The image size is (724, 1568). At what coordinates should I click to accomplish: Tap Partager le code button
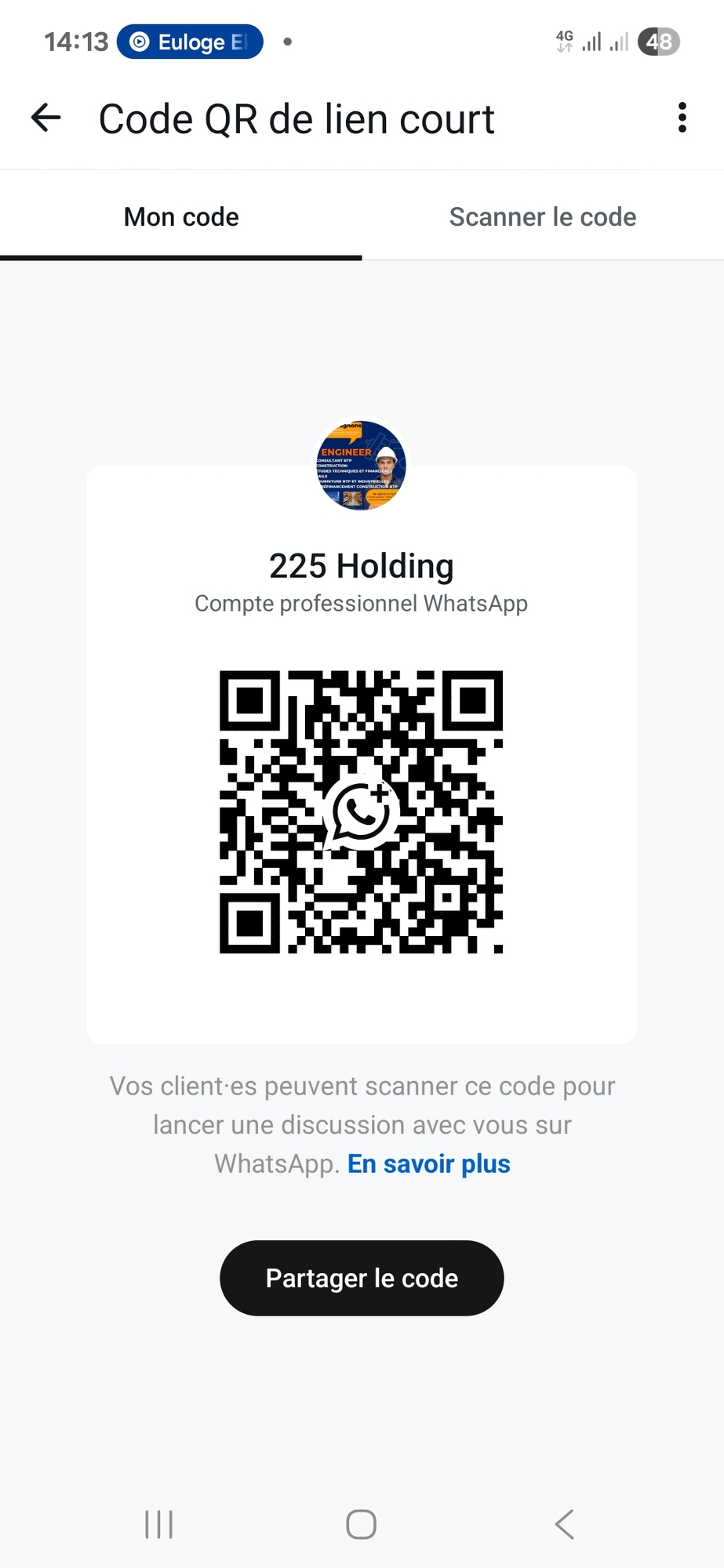(x=362, y=1278)
